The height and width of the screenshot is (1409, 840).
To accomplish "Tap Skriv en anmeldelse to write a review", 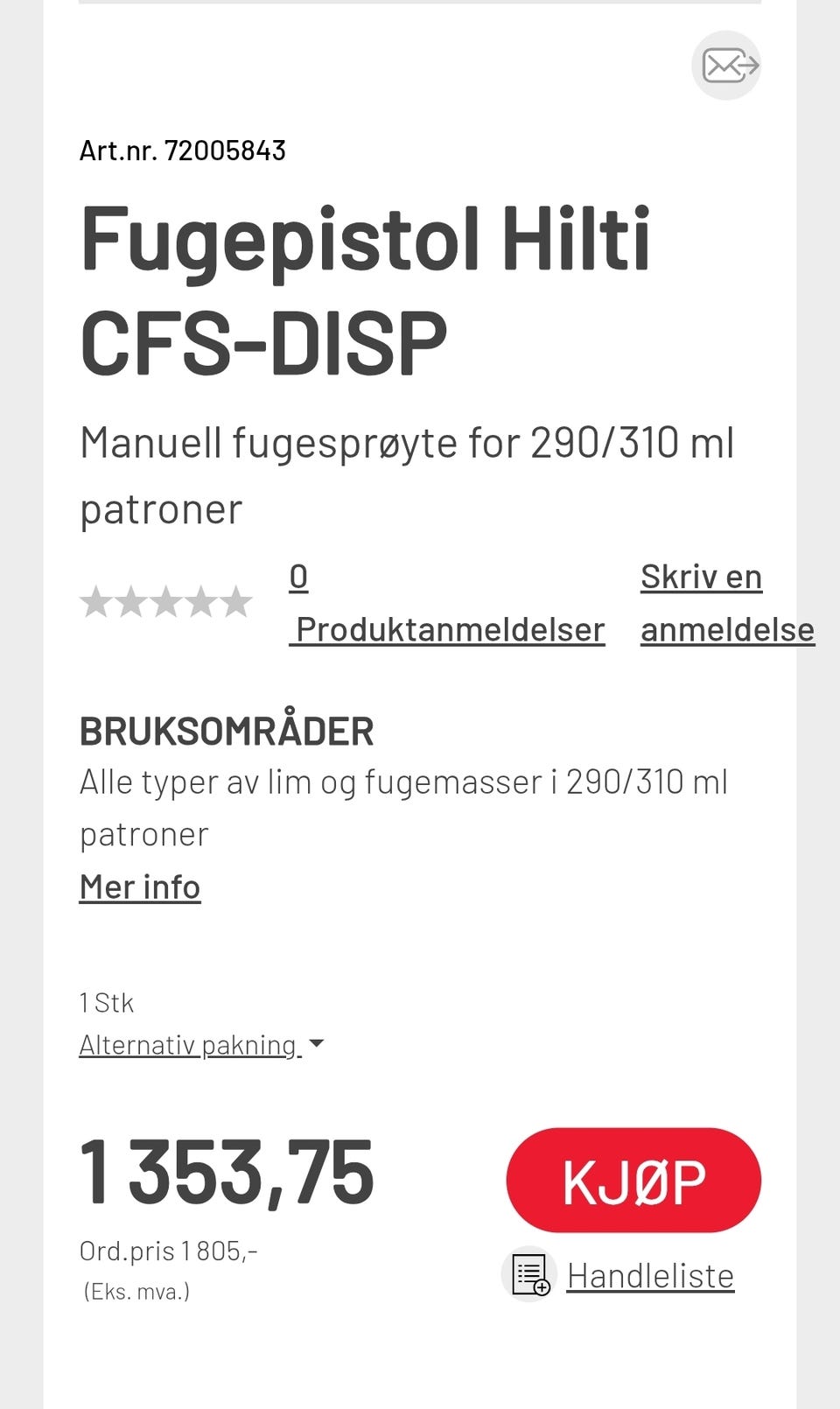I will (x=726, y=603).
